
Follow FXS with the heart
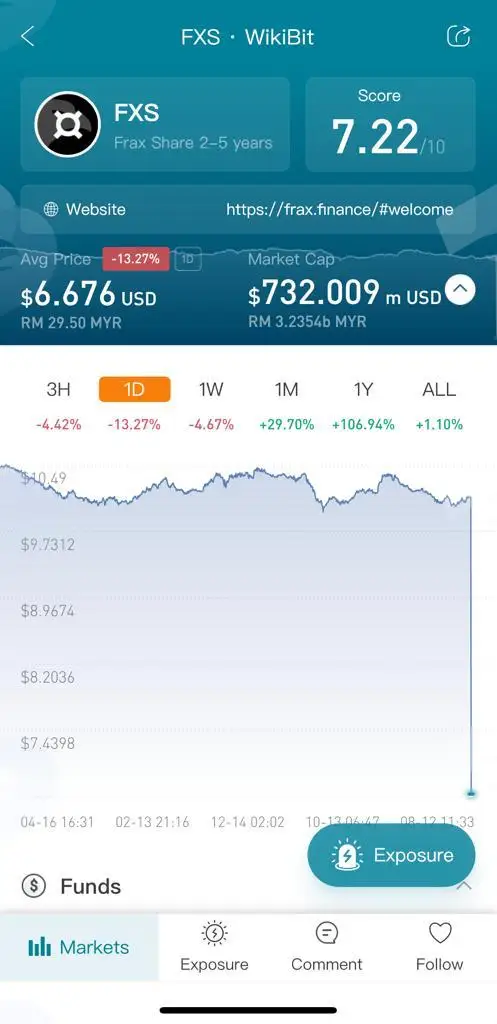[440, 947]
